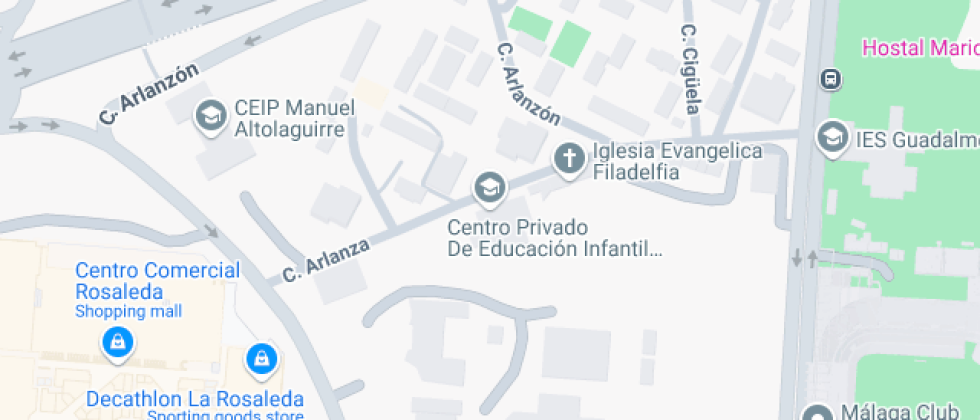
Task: Select the Iglesia Evangelica Filadelfia church pin
Action: pos(570,158)
